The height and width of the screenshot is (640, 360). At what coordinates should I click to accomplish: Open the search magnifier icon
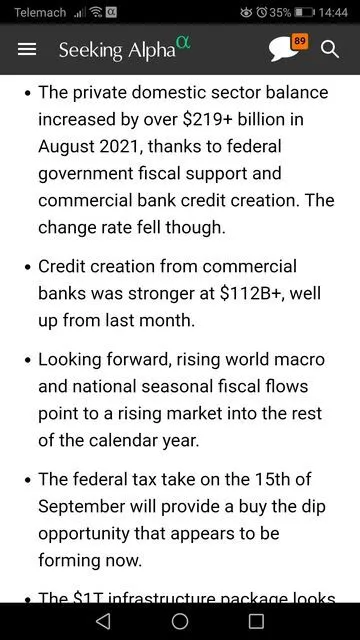[x=330, y=50]
